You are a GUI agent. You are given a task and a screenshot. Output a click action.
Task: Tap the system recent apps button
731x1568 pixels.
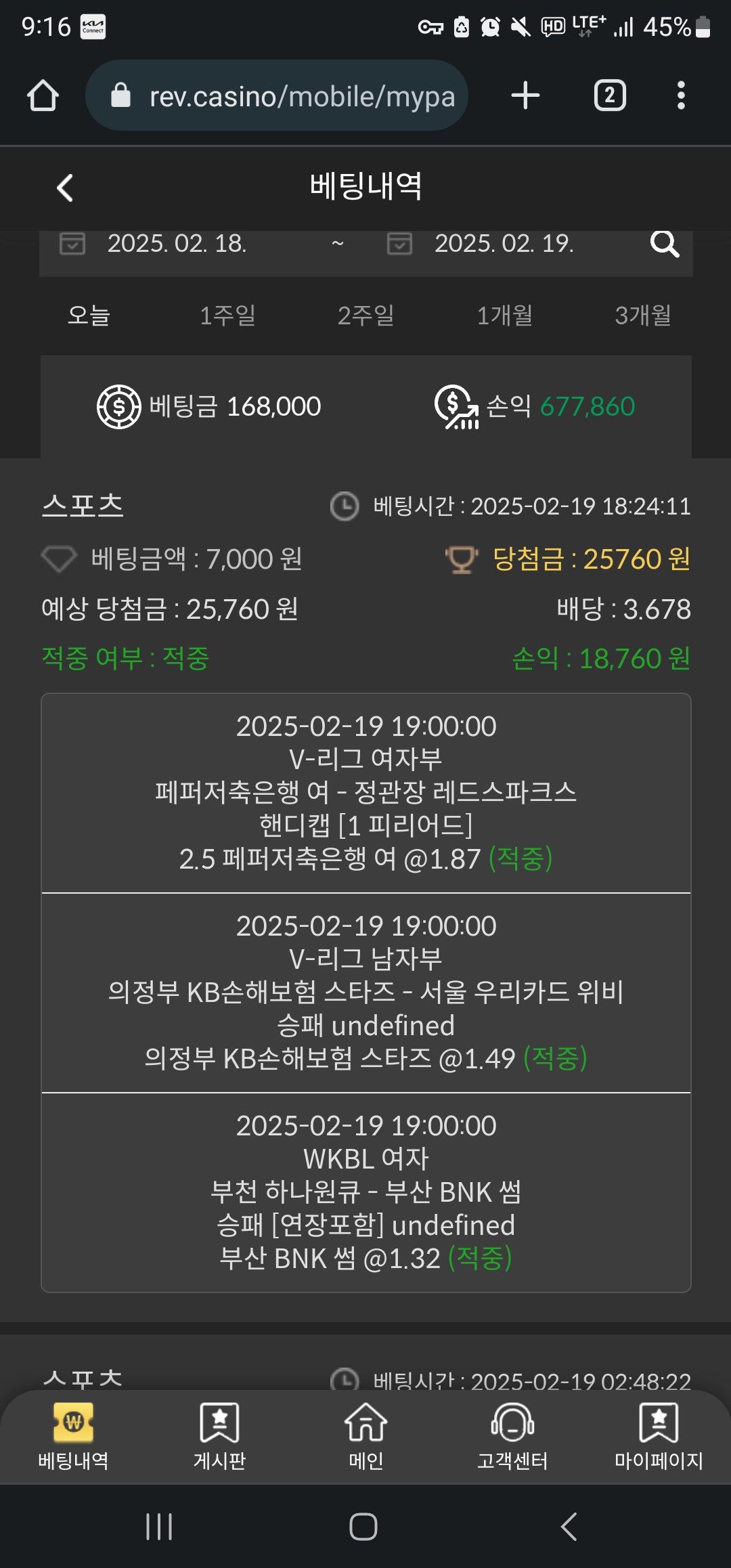159,1527
